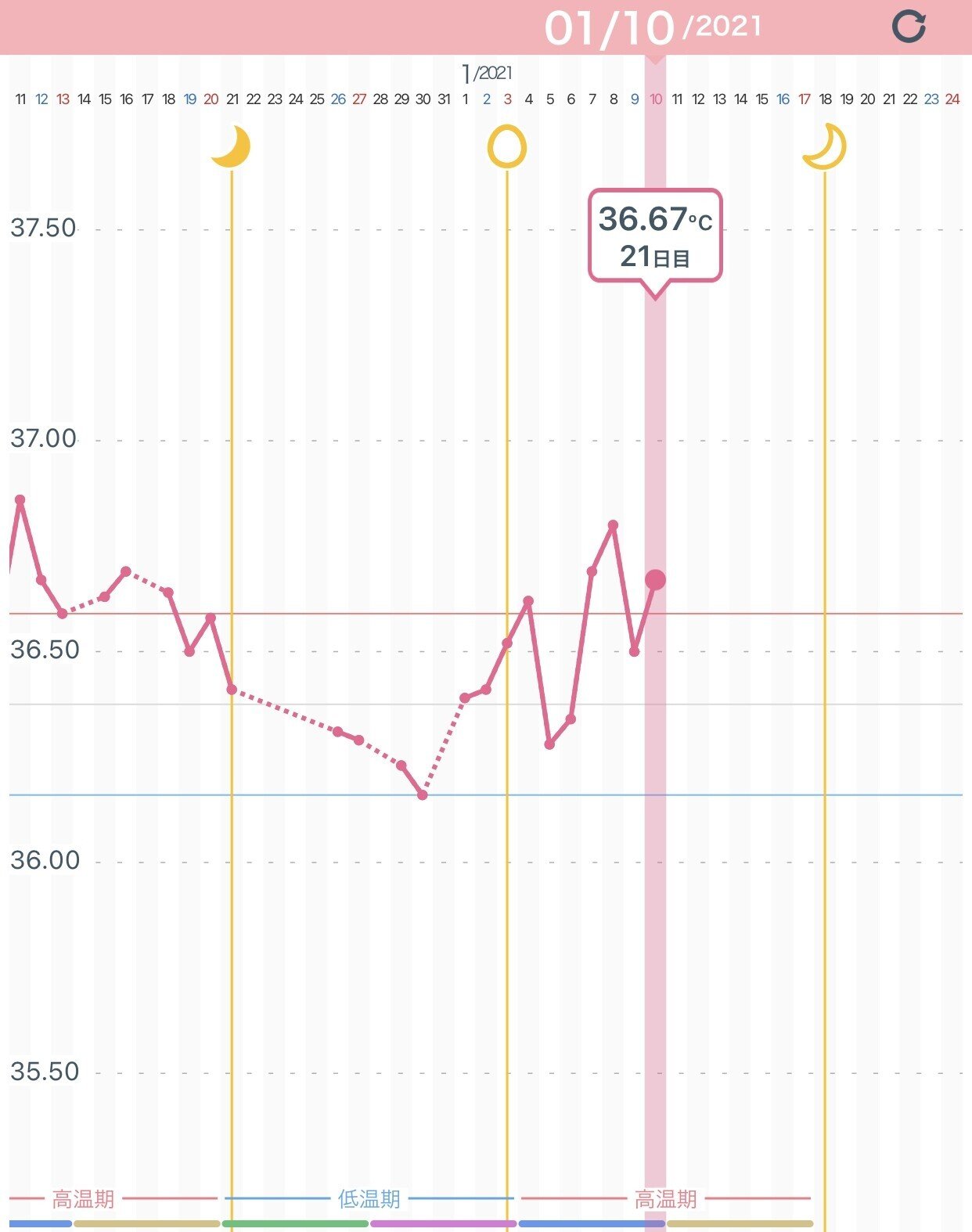972x1232 pixels.
Task: Select the December 30 lowest temperature point
Action: click(423, 795)
